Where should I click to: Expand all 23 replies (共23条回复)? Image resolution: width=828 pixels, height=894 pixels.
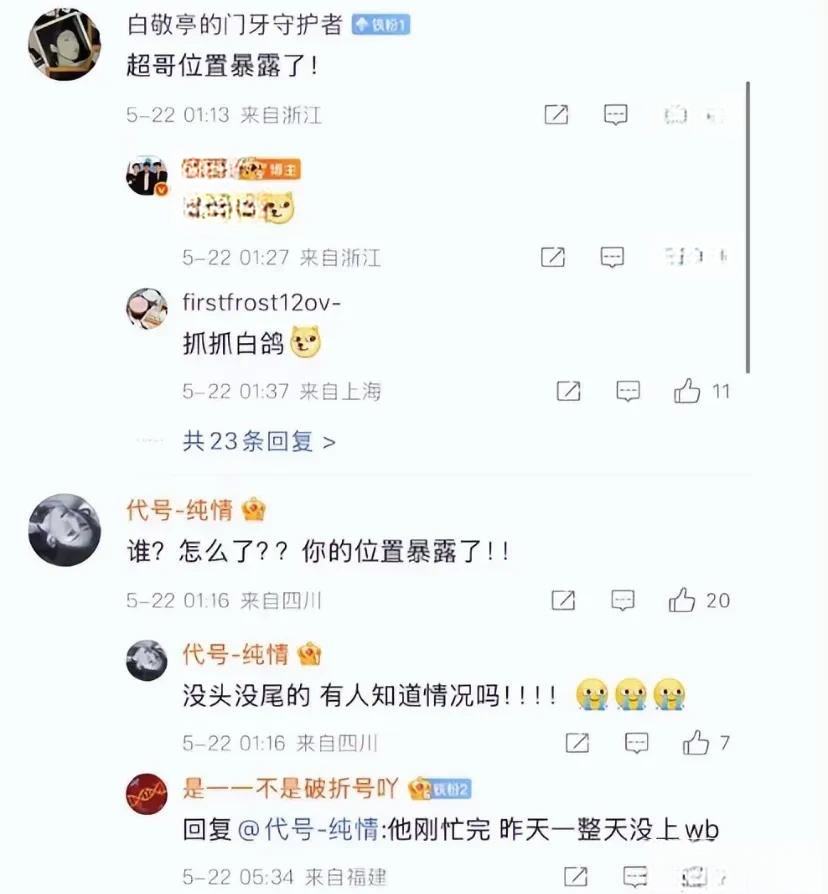[258, 441]
